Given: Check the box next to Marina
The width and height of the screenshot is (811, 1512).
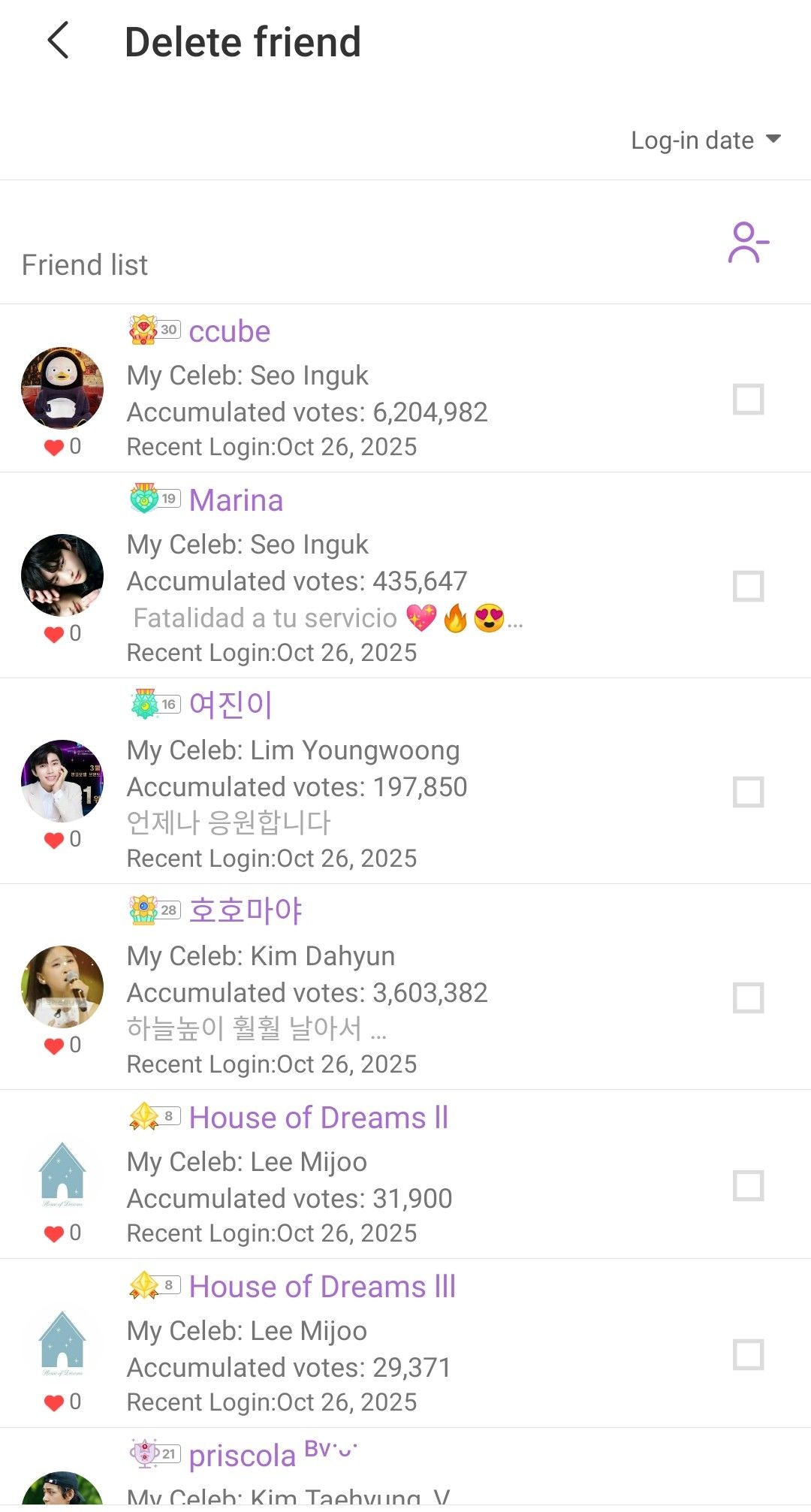Looking at the screenshot, I should click(x=748, y=587).
